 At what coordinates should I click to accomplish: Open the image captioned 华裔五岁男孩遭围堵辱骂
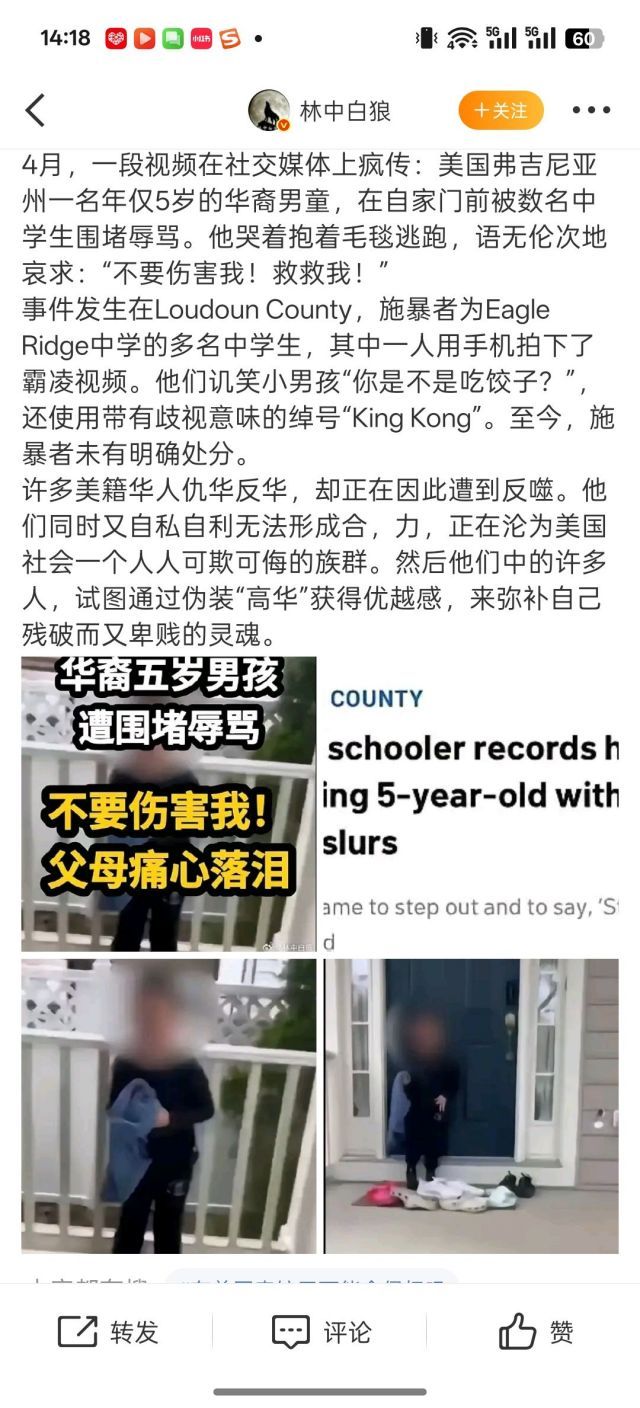click(x=169, y=804)
